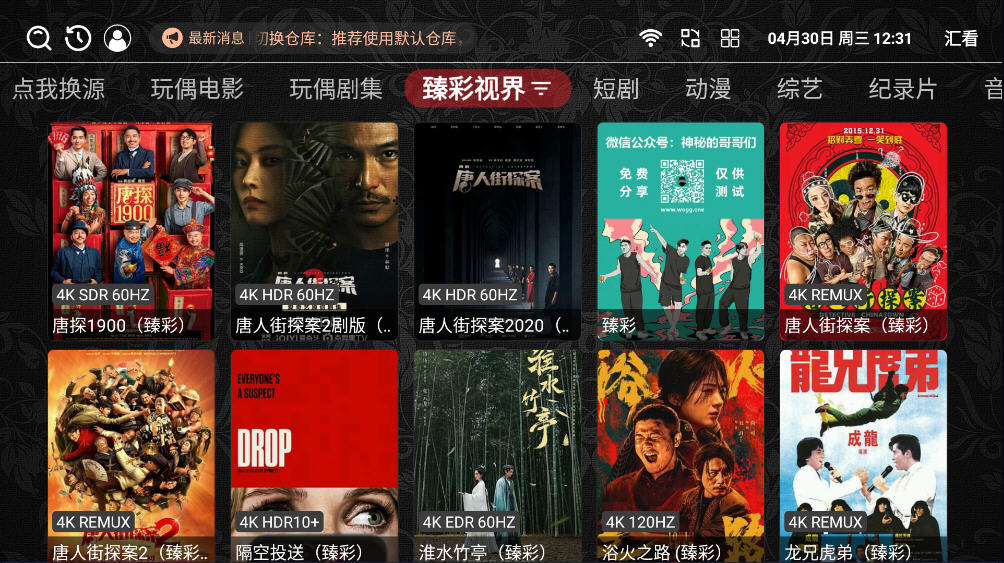Open the 隔空投送（臻彩） movie card
The width and height of the screenshot is (1004, 563).
pyautogui.click(x=314, y=455)
